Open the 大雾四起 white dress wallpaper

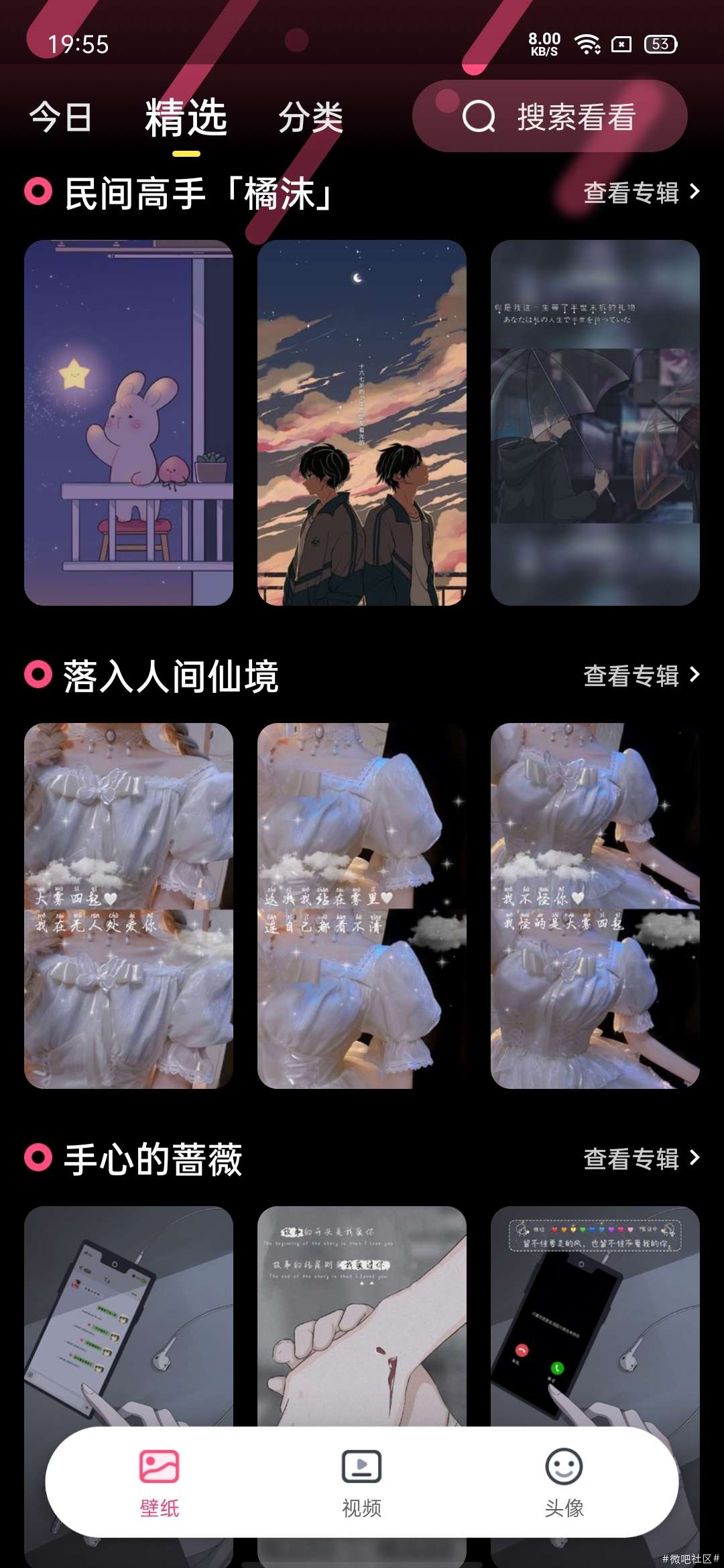129,905
